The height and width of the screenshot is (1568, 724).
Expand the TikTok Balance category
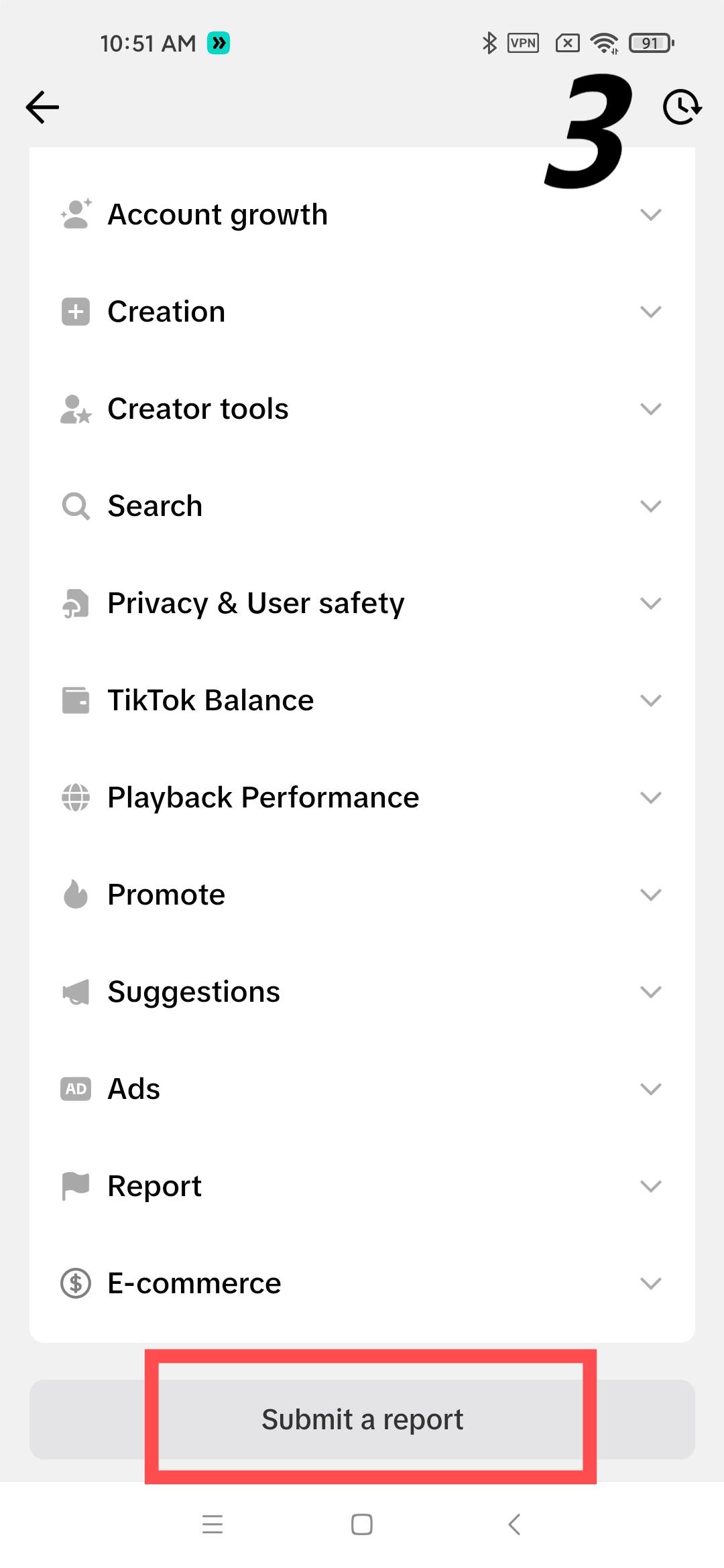651,700
